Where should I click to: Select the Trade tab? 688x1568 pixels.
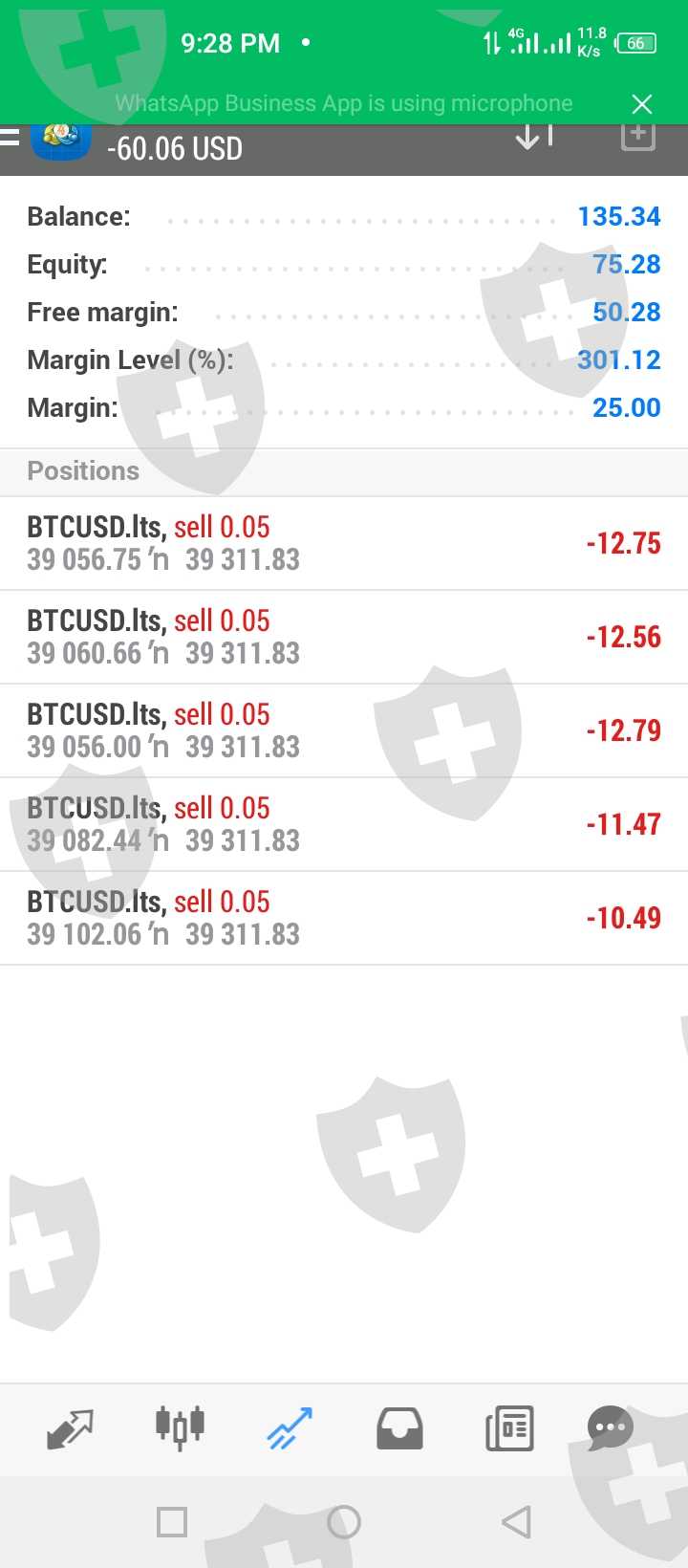coord(290,1429)
